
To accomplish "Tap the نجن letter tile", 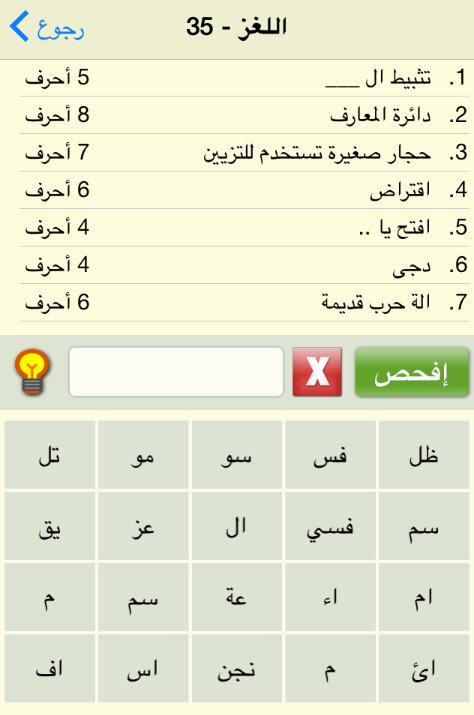I will click(x=237, y=668).
